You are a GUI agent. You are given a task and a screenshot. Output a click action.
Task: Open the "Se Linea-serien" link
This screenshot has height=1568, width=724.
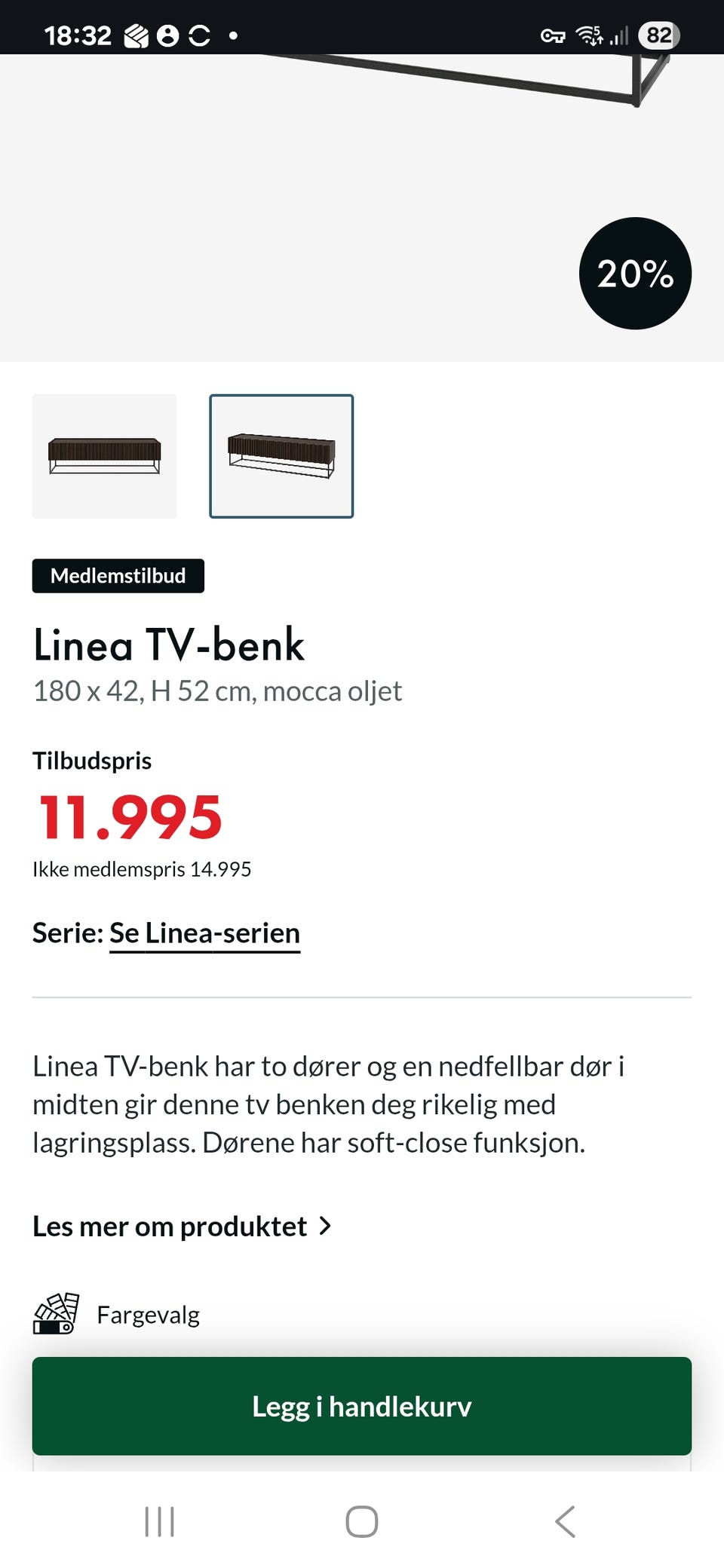[x=204, y=933]
